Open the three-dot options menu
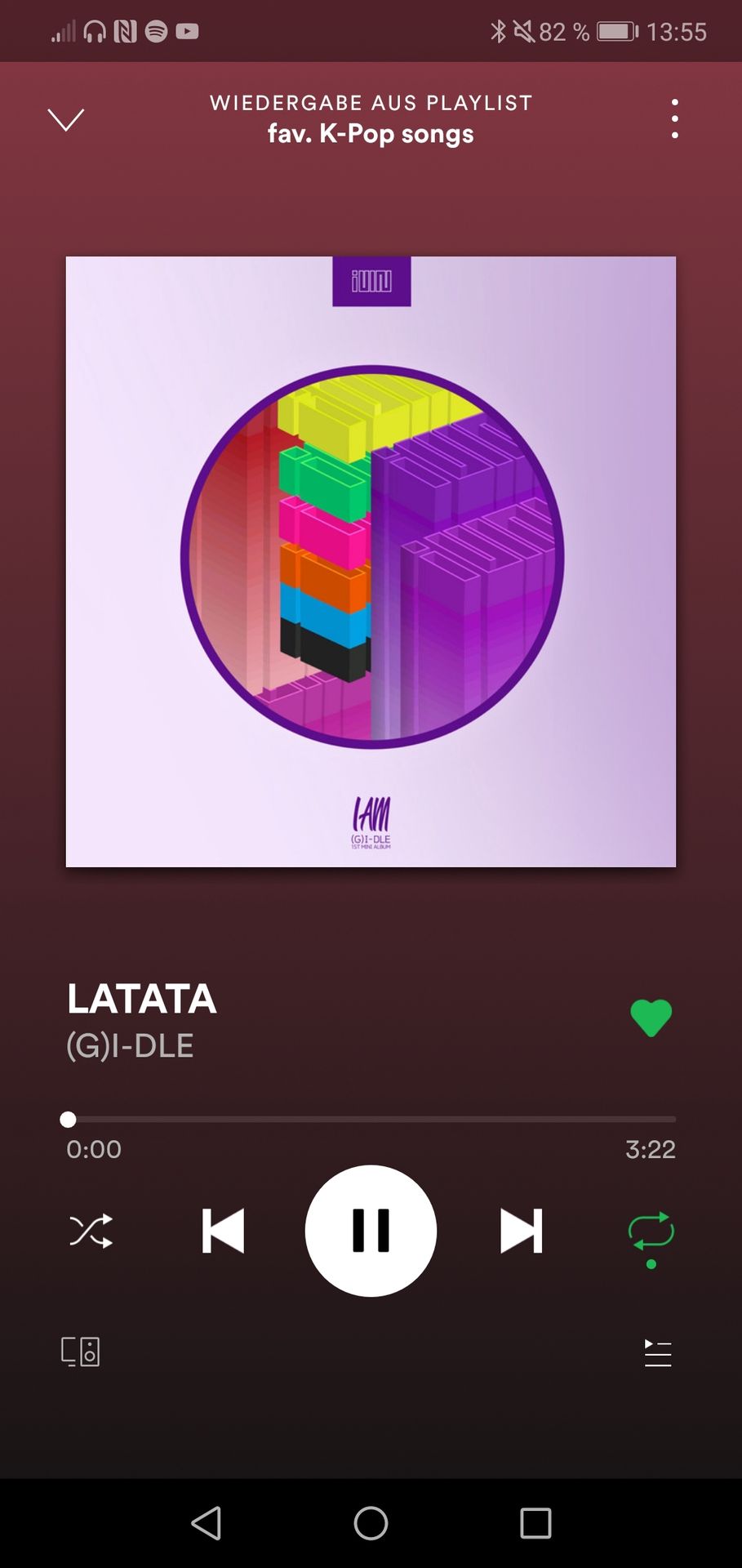This screenshot has height=1568, width=742. (674, 119)
